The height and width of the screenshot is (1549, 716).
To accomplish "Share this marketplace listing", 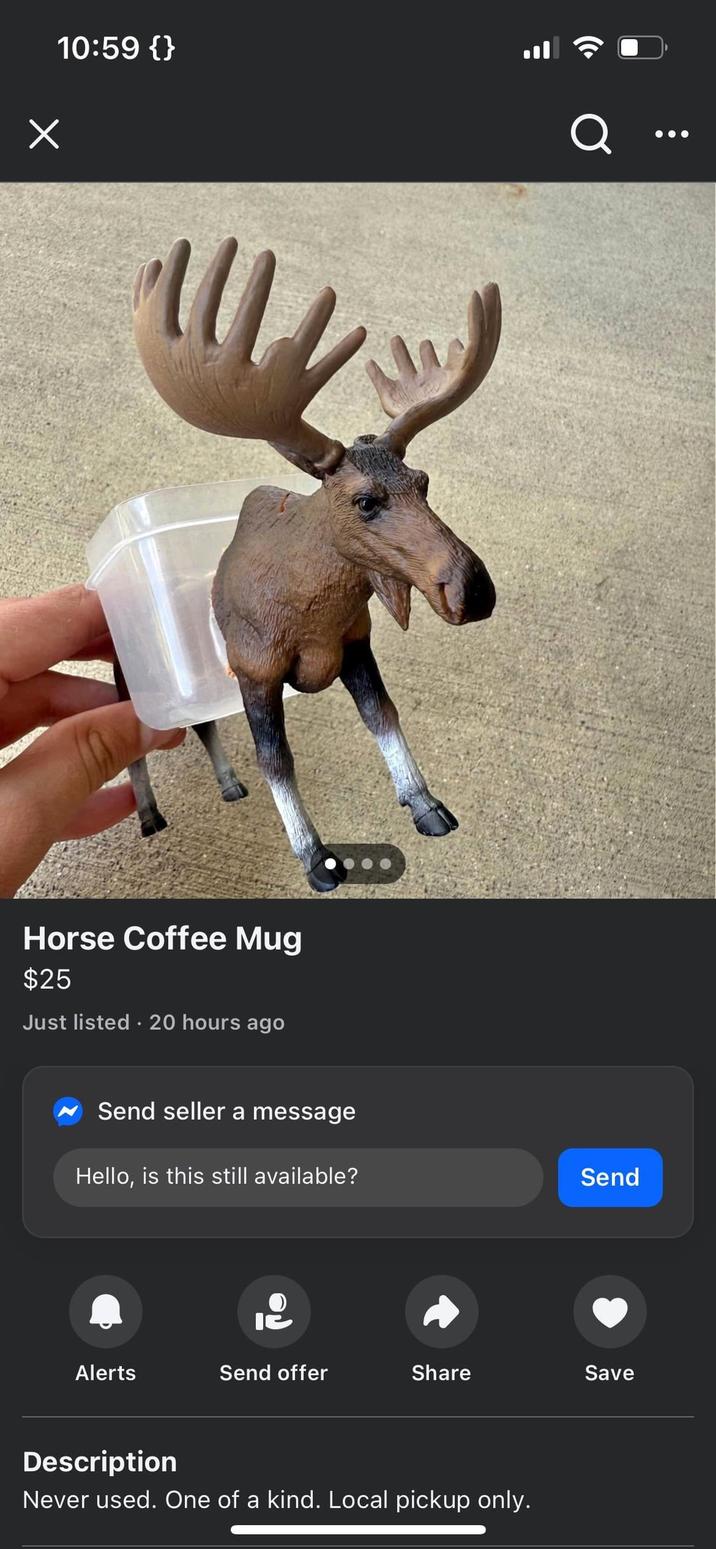I will (x=441, y=1311).
